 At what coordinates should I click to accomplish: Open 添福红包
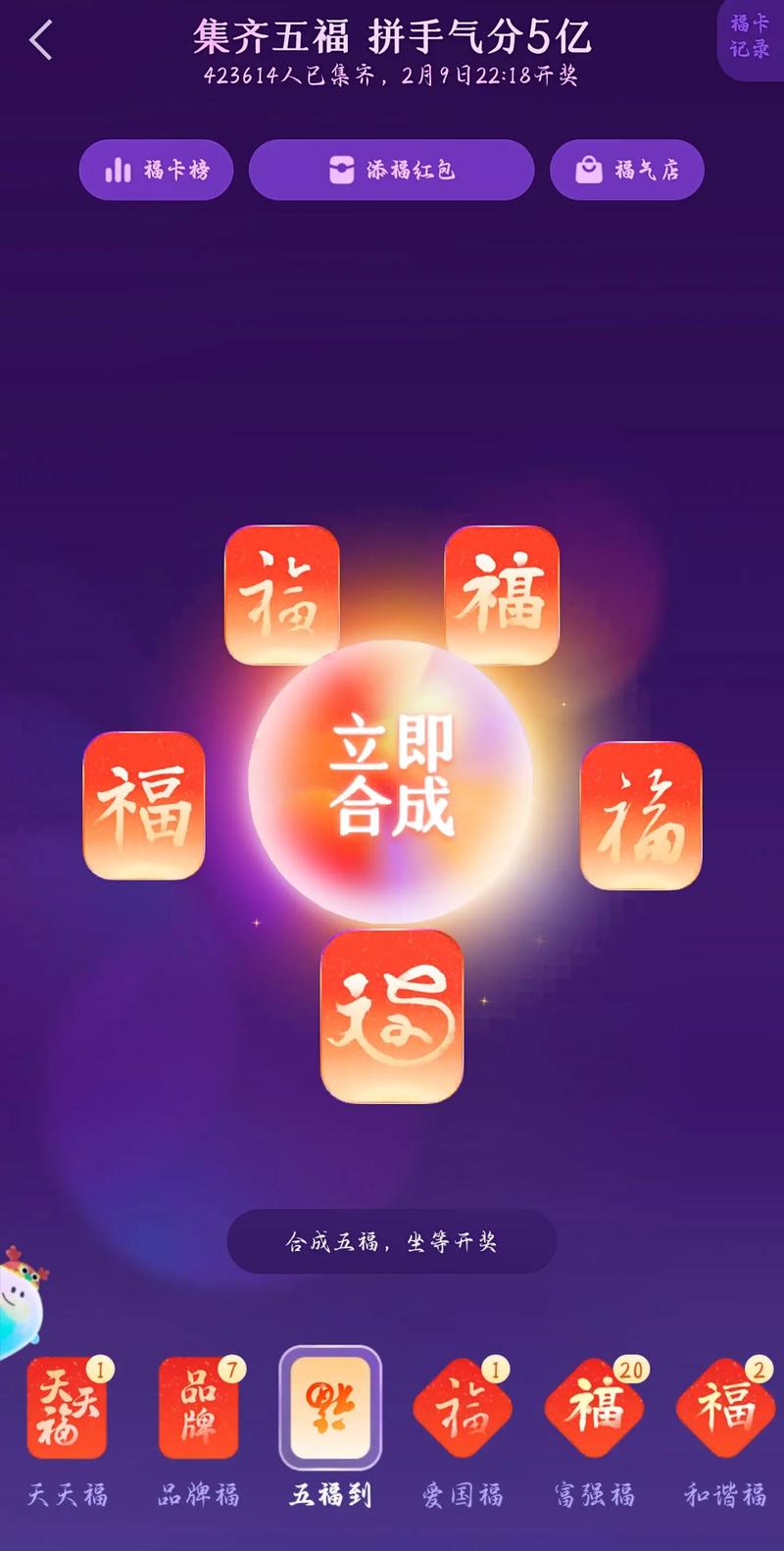[x=391, y=171]
